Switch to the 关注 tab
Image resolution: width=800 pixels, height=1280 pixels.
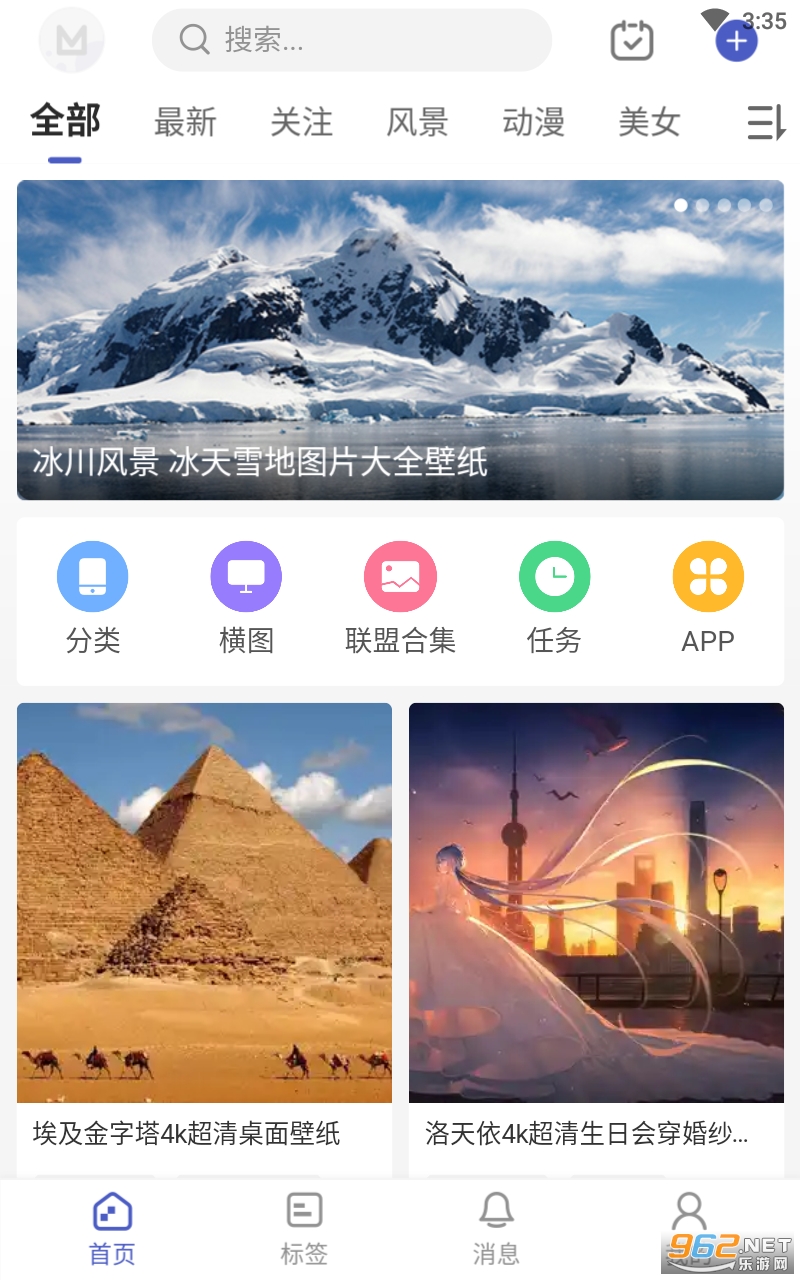click(x=301, y=123)
